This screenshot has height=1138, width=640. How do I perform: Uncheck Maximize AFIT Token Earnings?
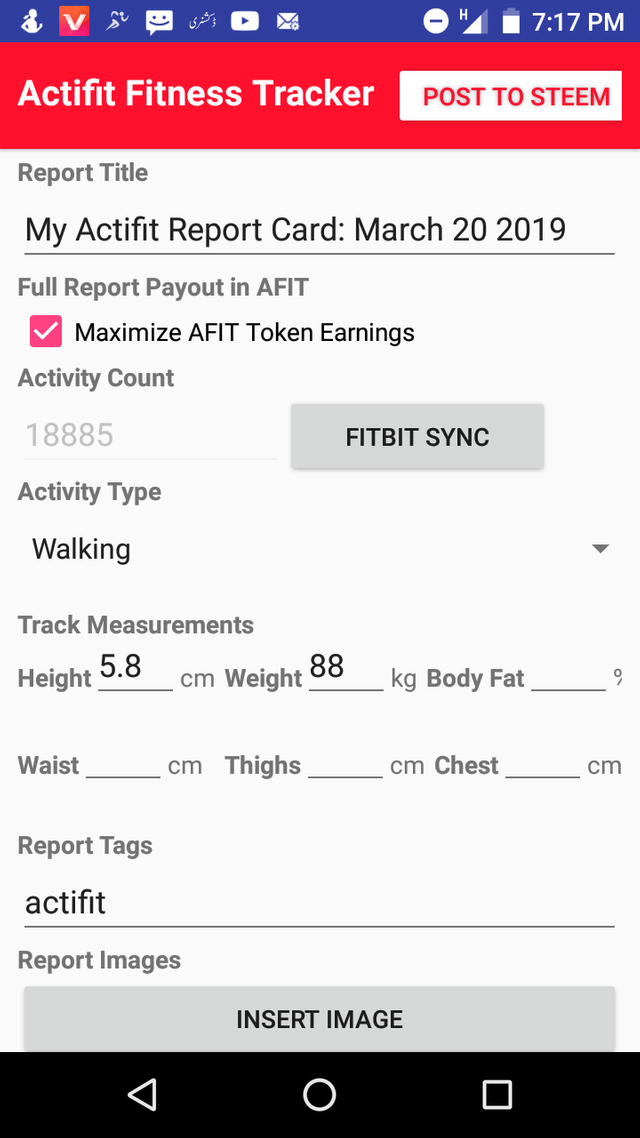click(x=46, y=332)
